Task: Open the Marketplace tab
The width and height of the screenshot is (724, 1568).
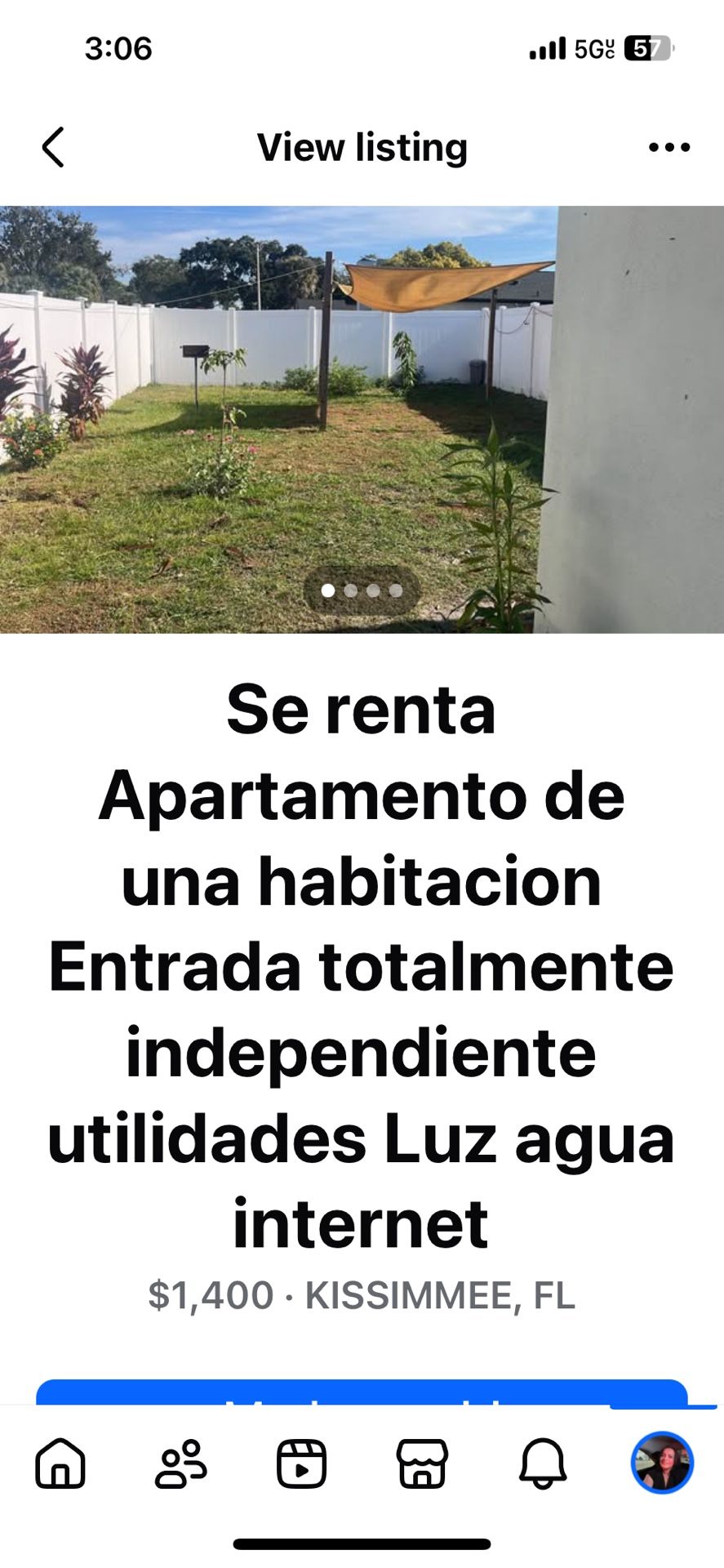Action: (422, 1463)
